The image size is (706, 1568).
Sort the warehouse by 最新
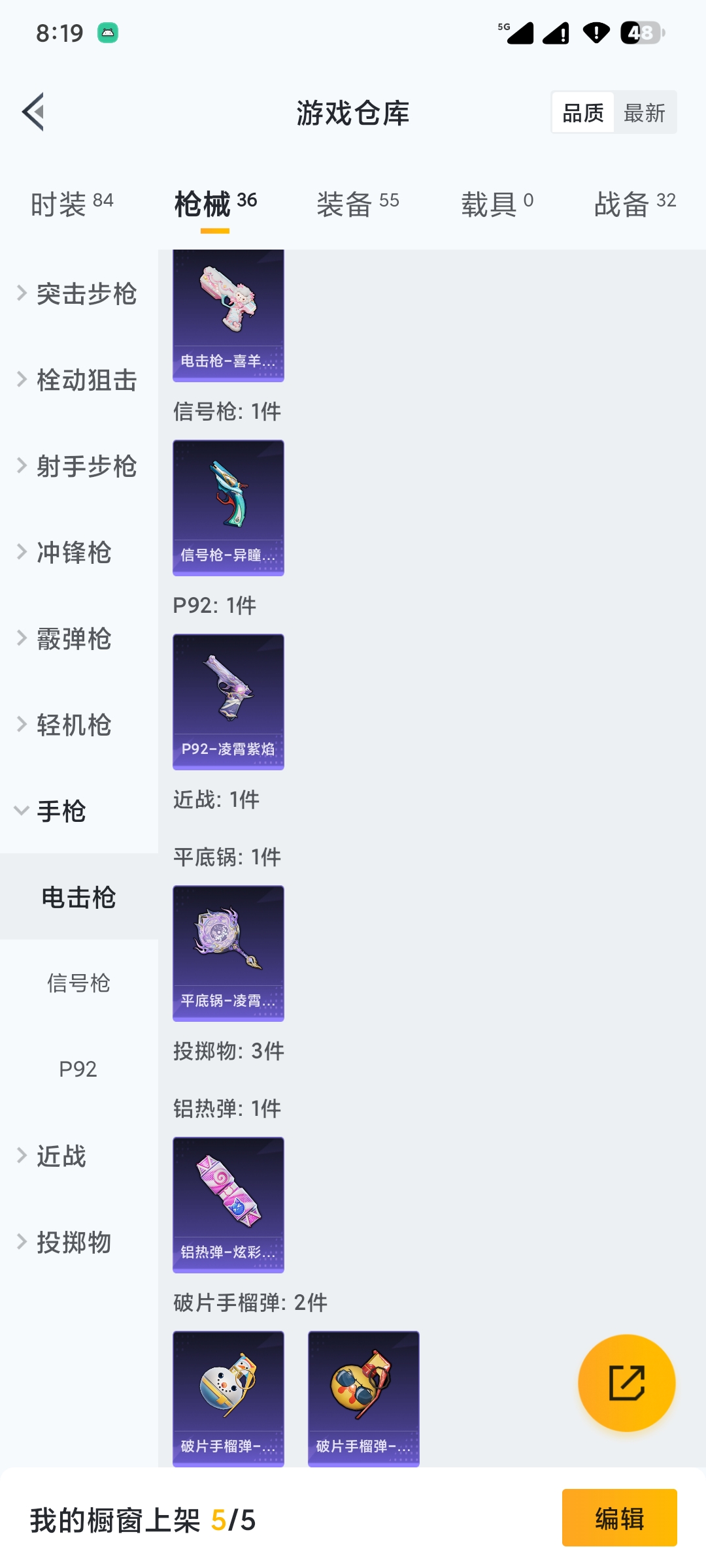(x=644, y=113)
